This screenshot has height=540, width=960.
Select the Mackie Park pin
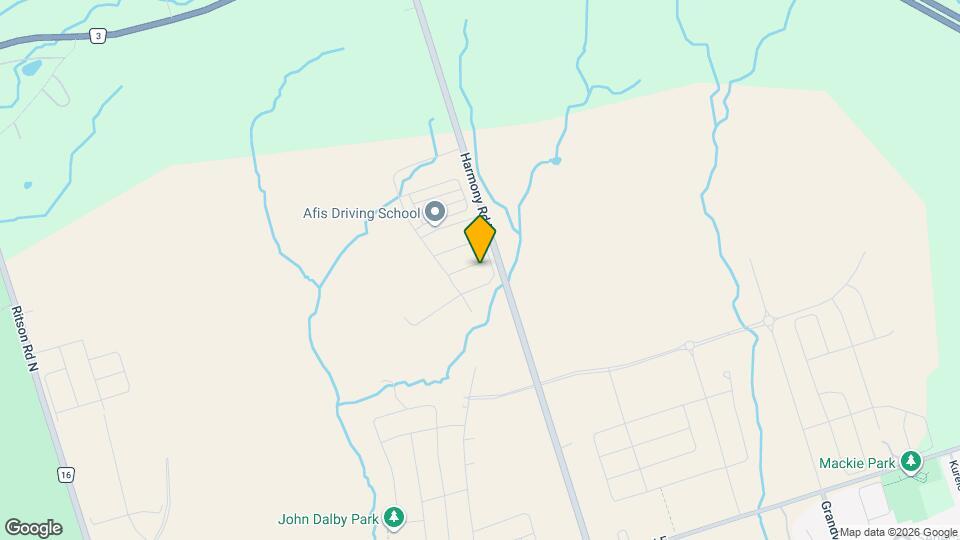[910, 462]
